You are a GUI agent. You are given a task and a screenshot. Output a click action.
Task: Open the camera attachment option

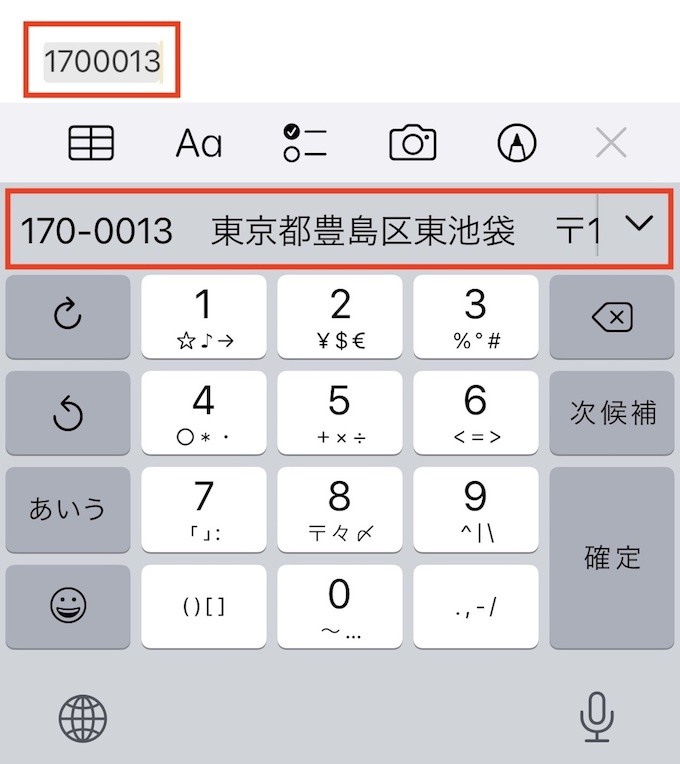(x=412, y=144)
